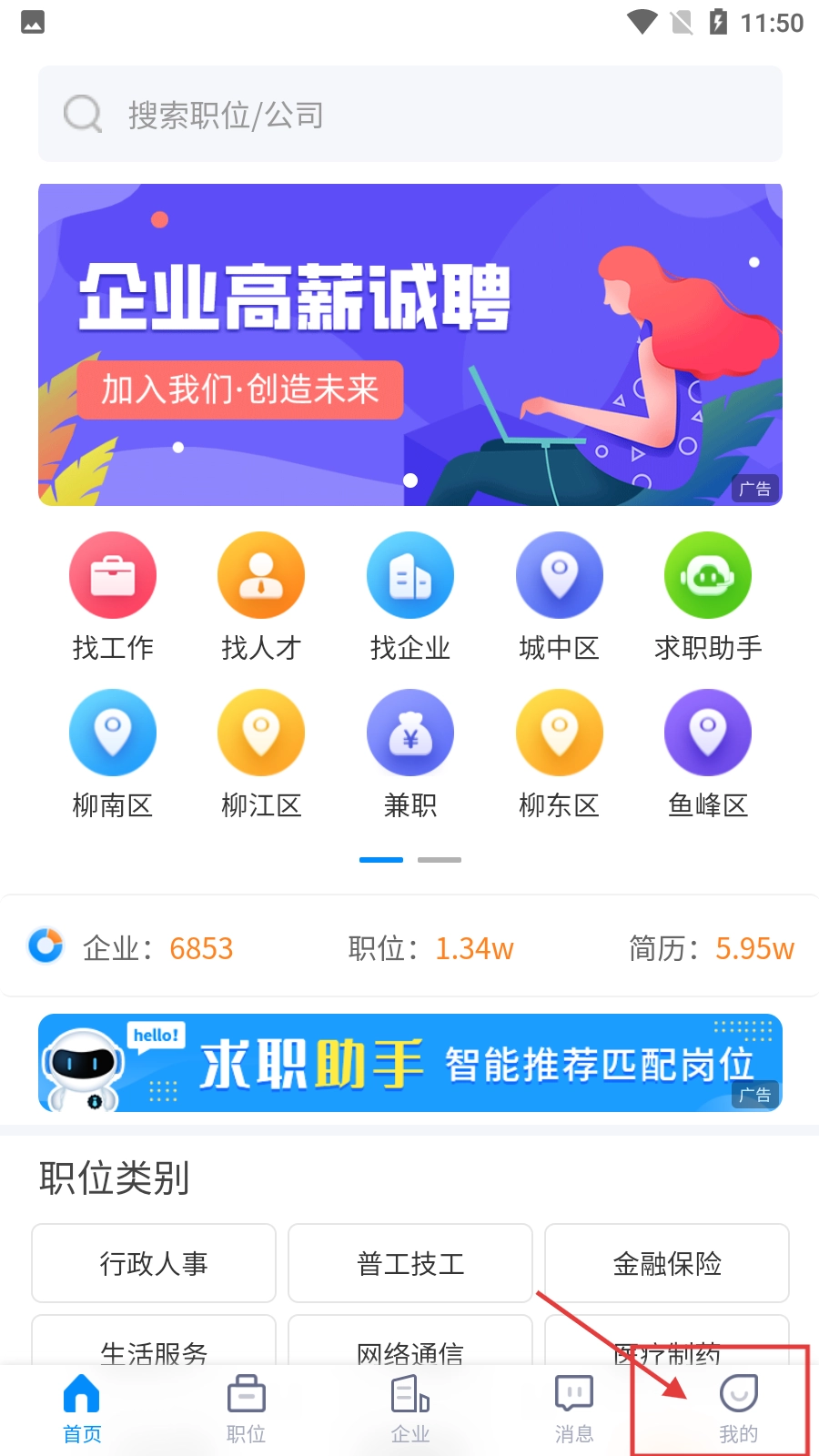819x1456 pixels.
Task: Choose the 行政人事 job category
Action: (x=154, y=1263)
